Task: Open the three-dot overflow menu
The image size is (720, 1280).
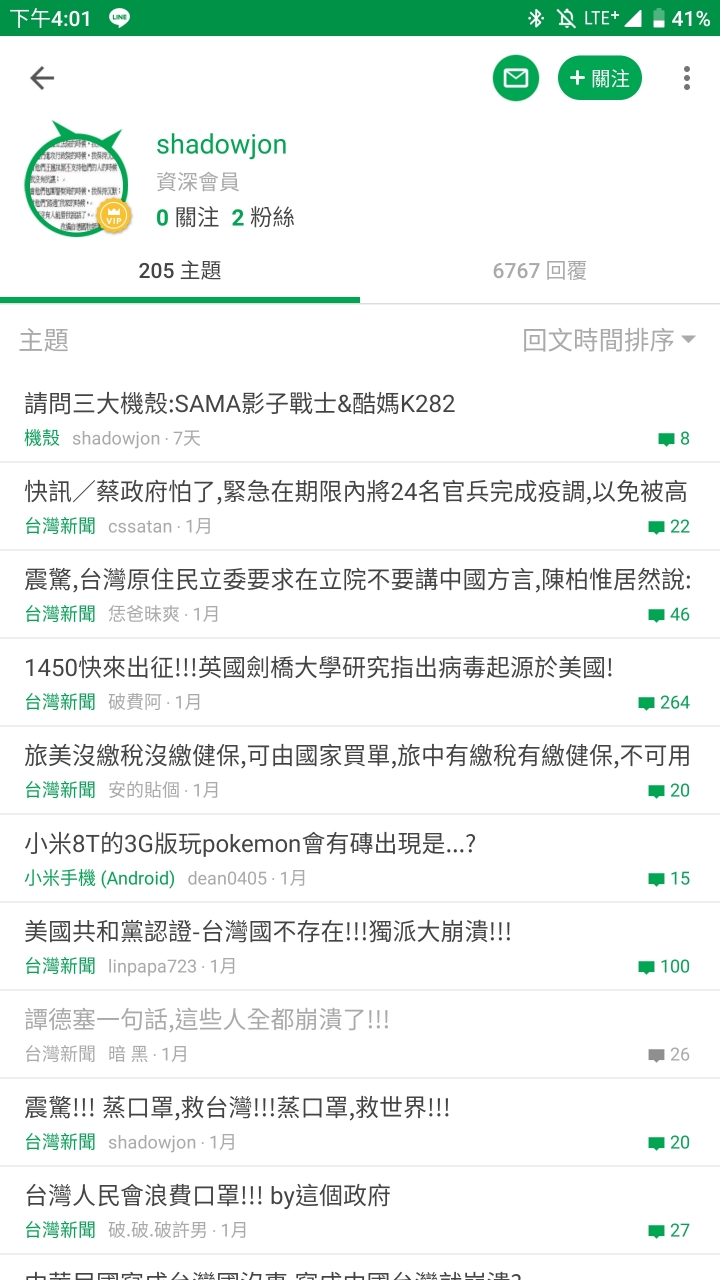Action: (686, 78)
